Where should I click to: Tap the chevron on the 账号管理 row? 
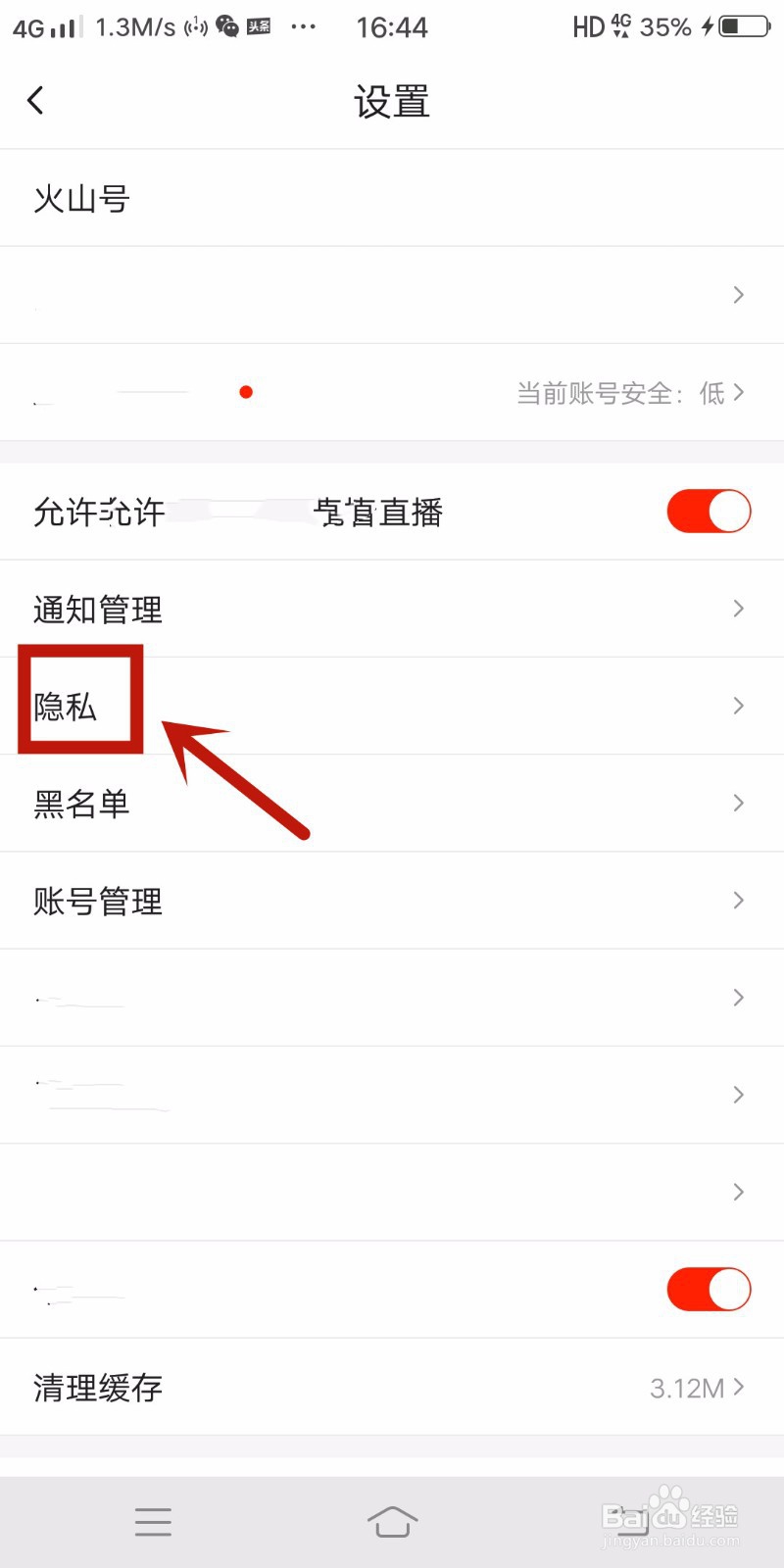pyautogui.click(x=739, y=901)
